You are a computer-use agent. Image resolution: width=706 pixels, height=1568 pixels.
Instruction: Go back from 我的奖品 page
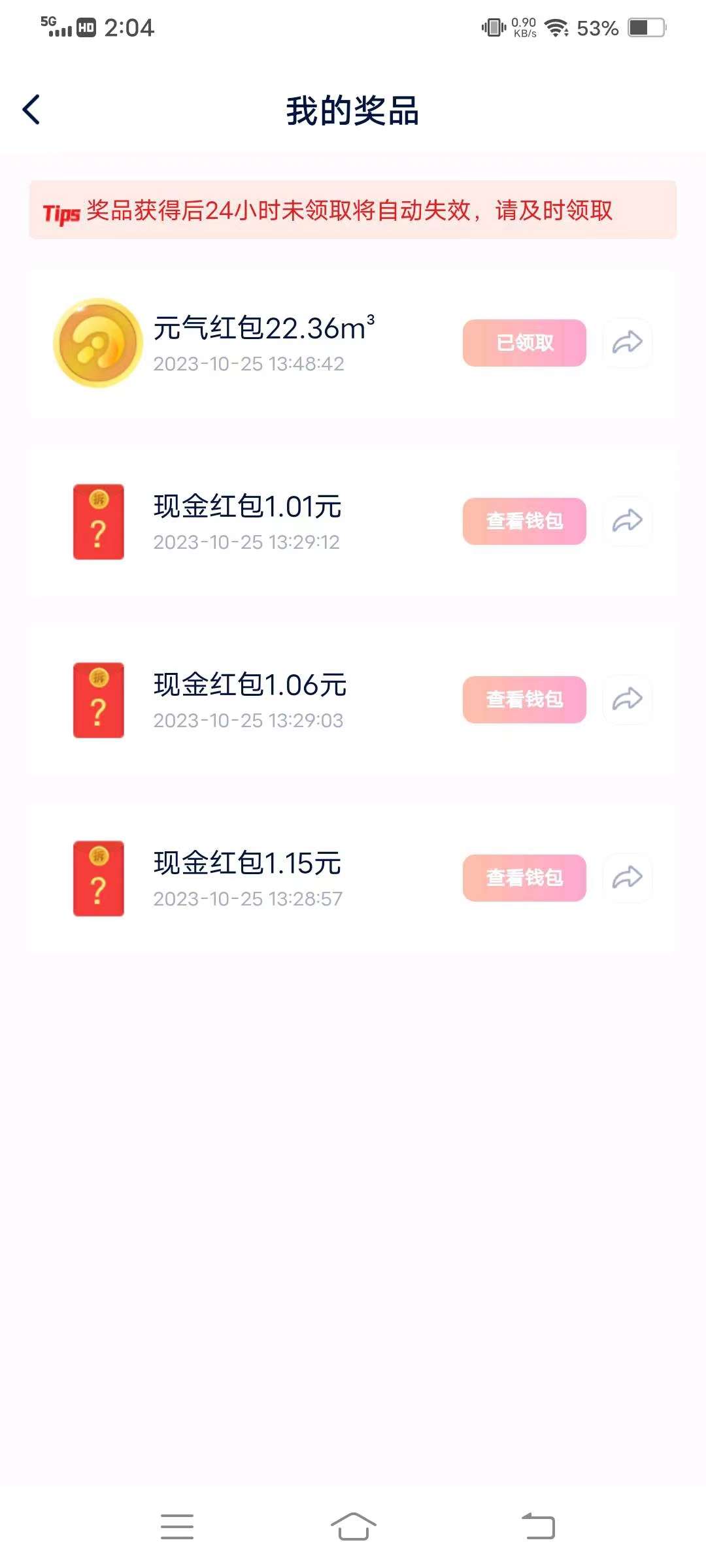tap(31, 109)
